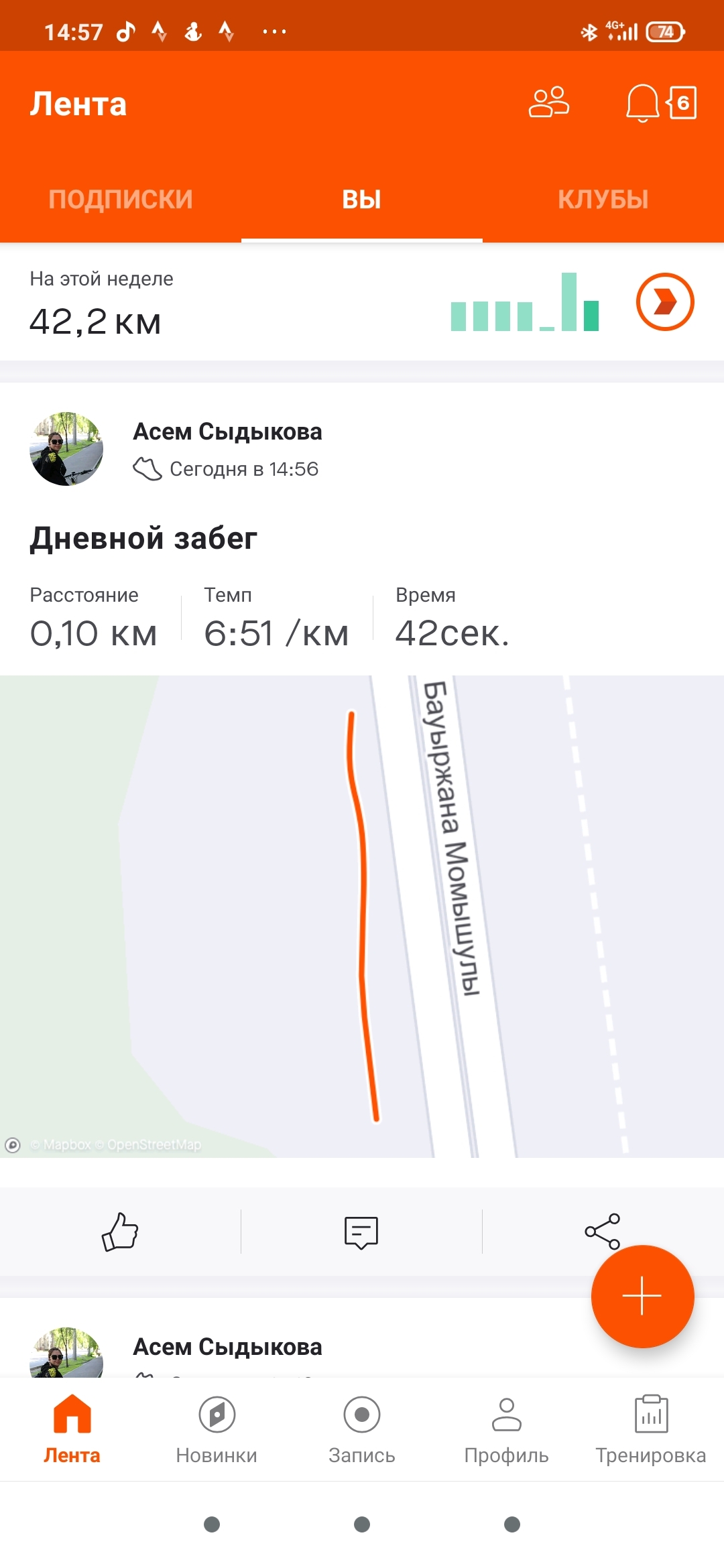Open the run route map
This screenshot has height=1568, width=724.
pyautogui.click(x=362, y=916)
